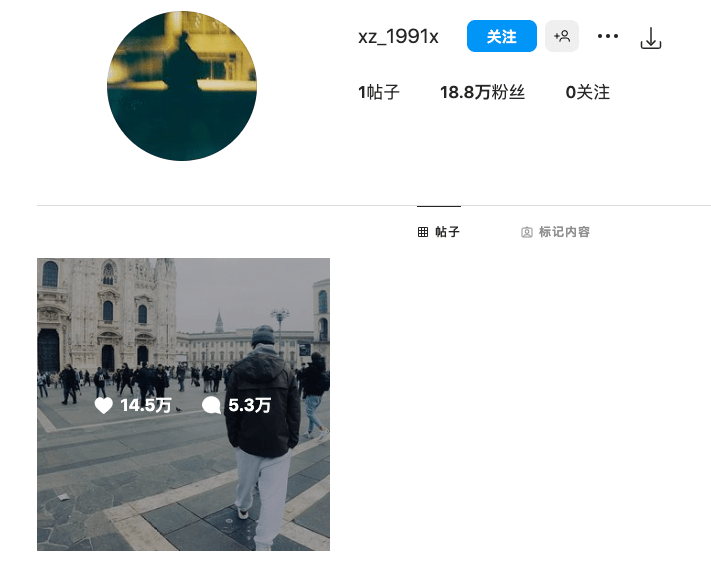711x574 pixels.
Task: Open the three-dot overflow menu
Action: pyautogui.click(x=608, y=36)
